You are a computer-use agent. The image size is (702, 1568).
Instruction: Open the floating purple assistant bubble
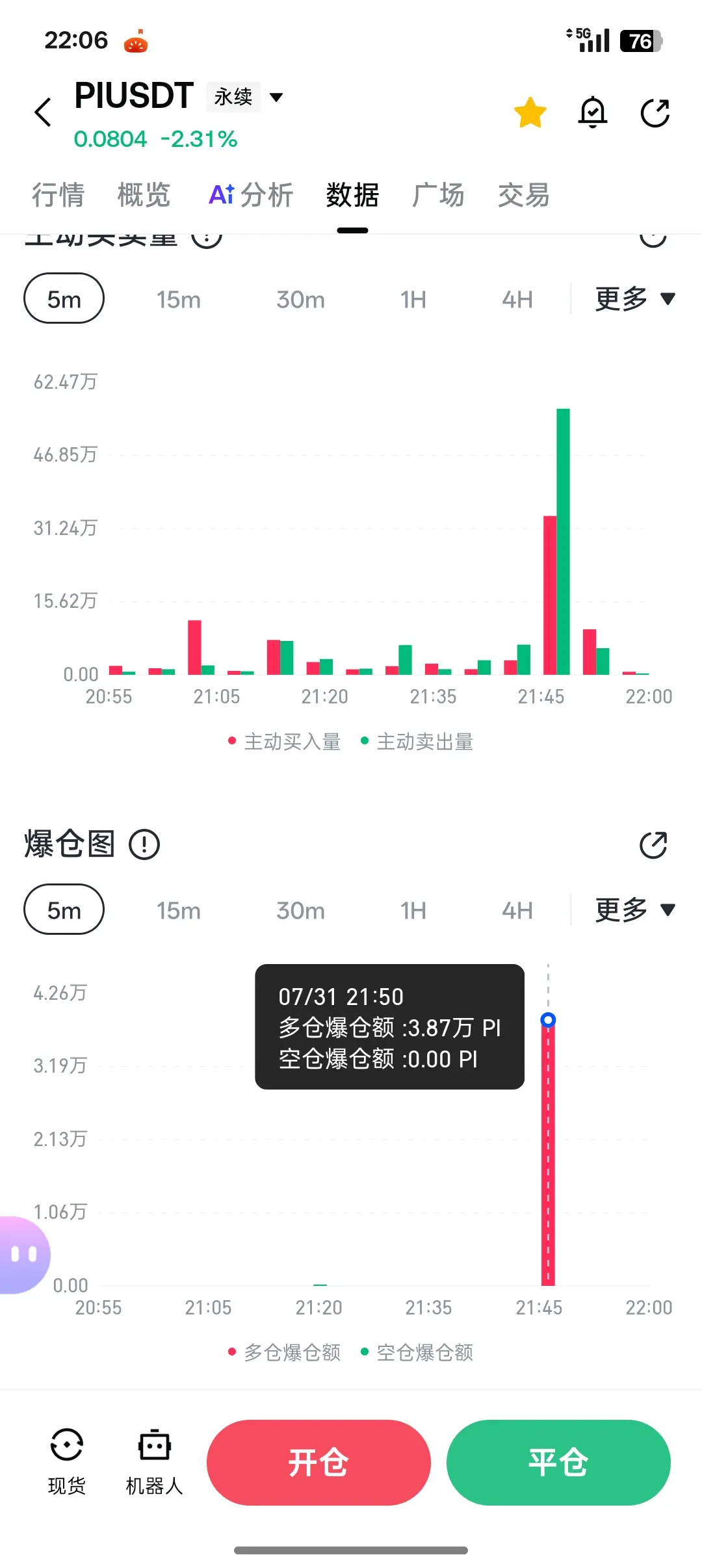click(x=23, y=1255)
